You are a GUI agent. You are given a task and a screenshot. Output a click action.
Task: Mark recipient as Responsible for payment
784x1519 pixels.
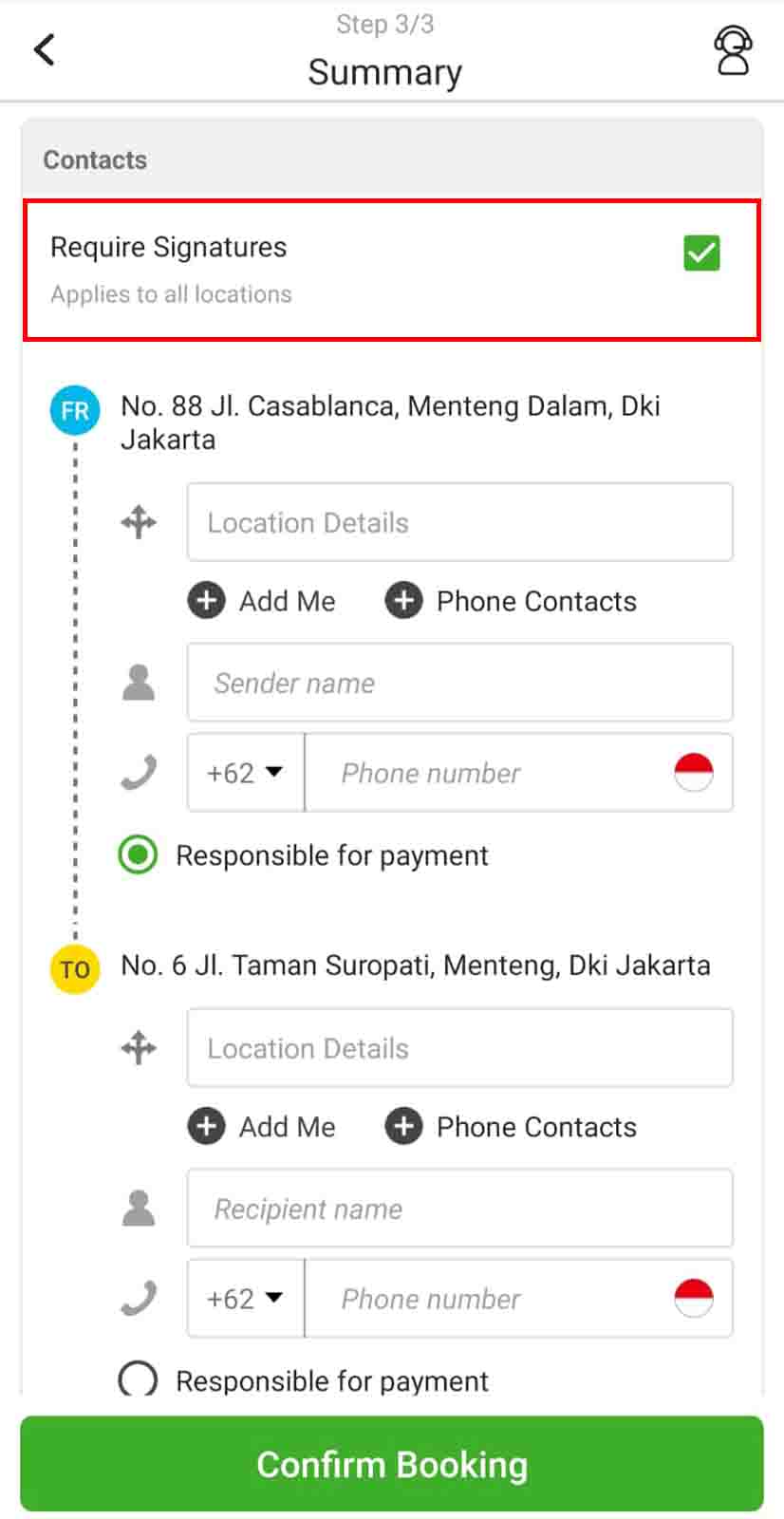tap(140, 1379)
